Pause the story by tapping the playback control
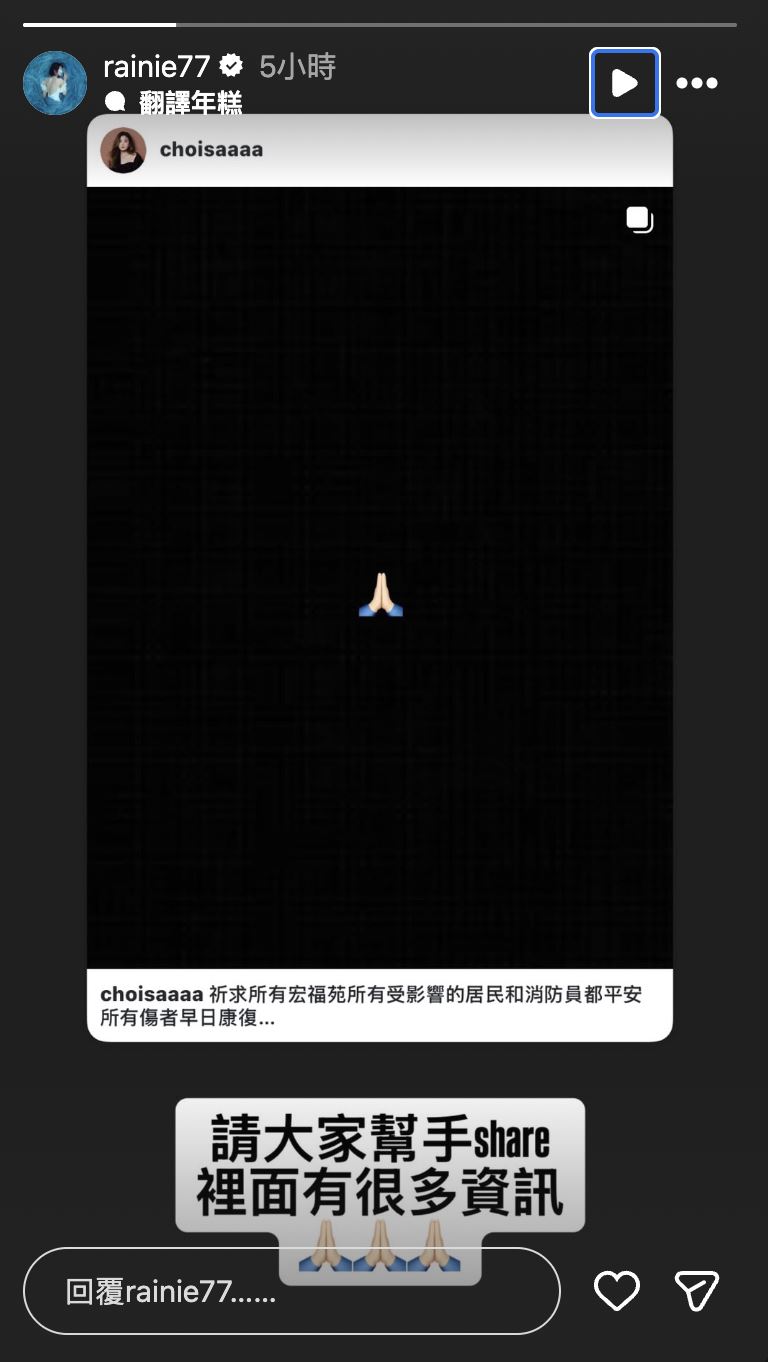 click(625, 83)
